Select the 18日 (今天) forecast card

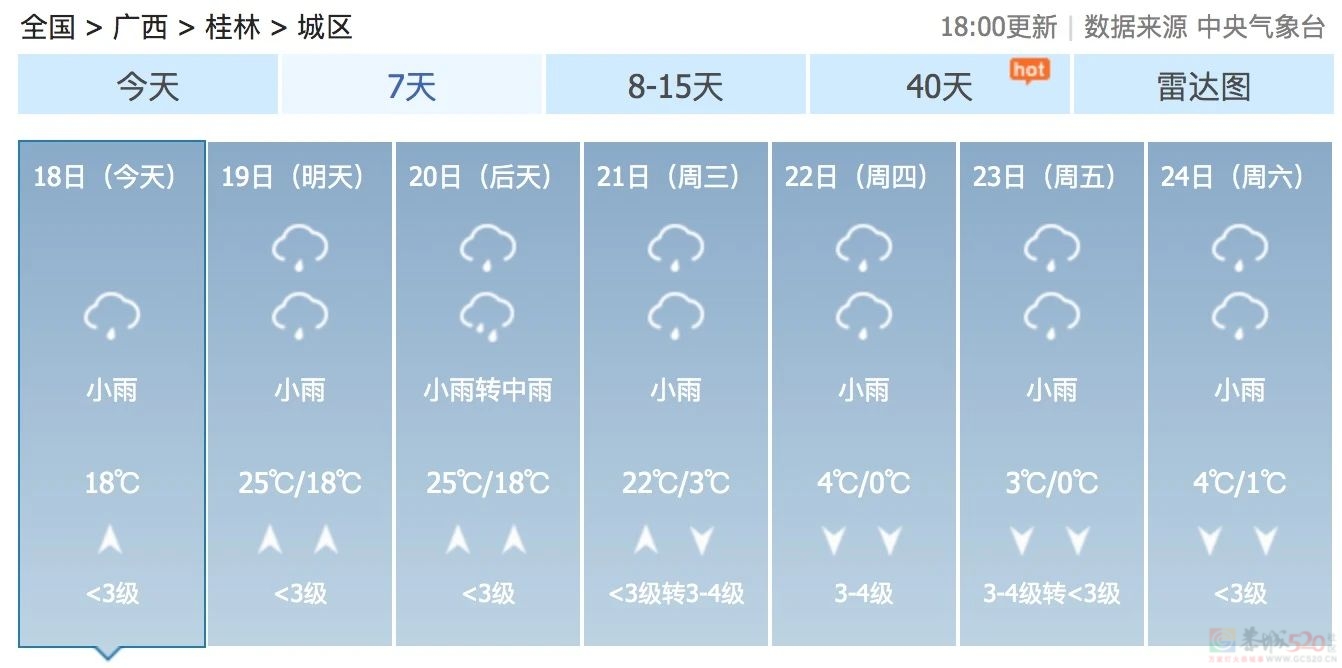(x=112, y=394)
